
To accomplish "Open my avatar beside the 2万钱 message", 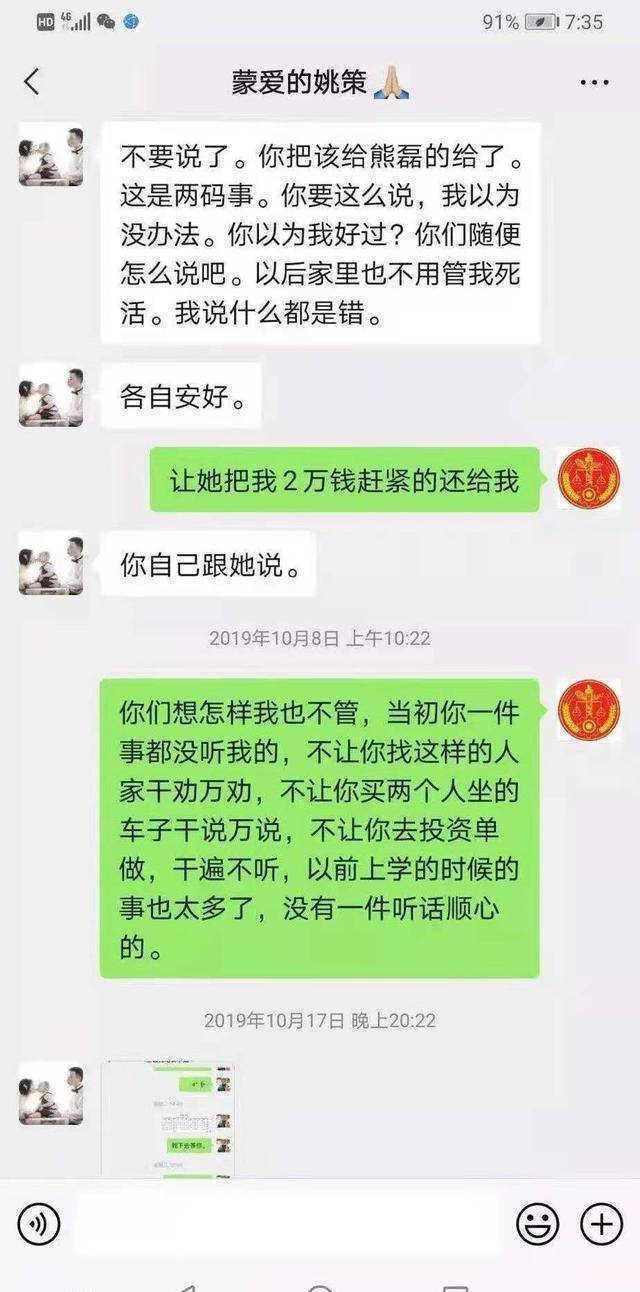I will click(588, 479).
